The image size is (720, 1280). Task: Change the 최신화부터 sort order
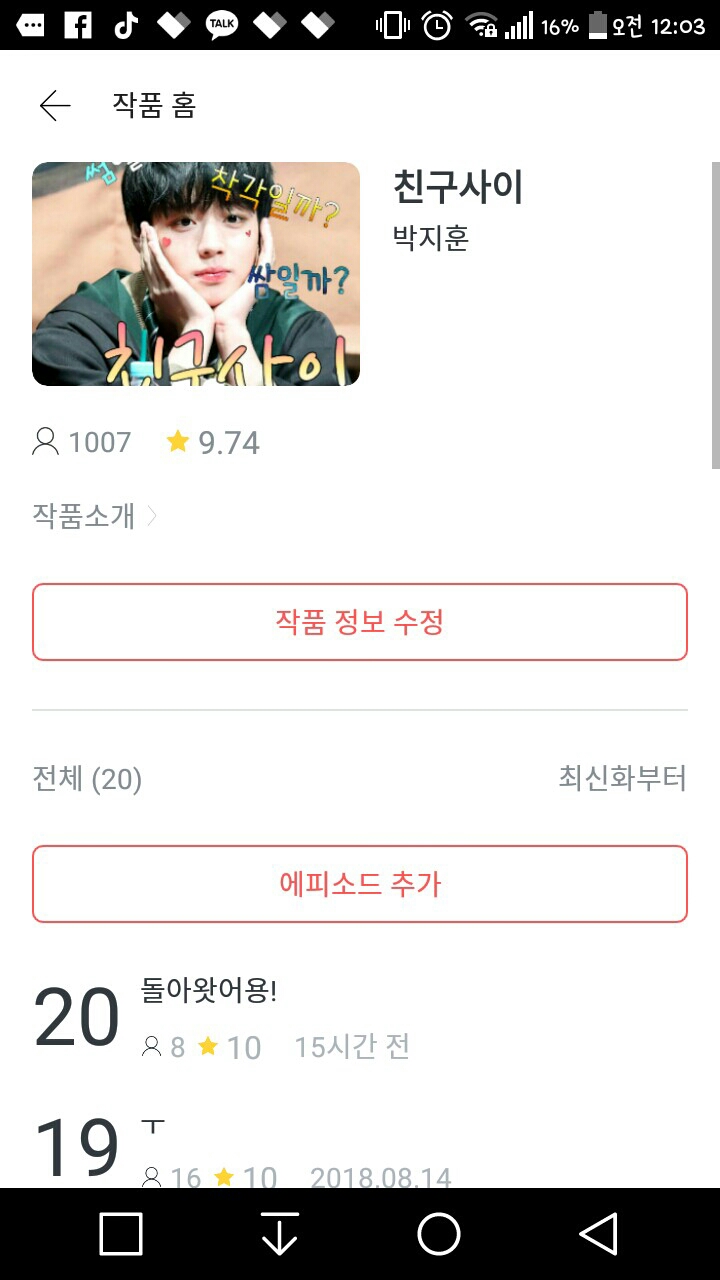[x=622, y=778]
